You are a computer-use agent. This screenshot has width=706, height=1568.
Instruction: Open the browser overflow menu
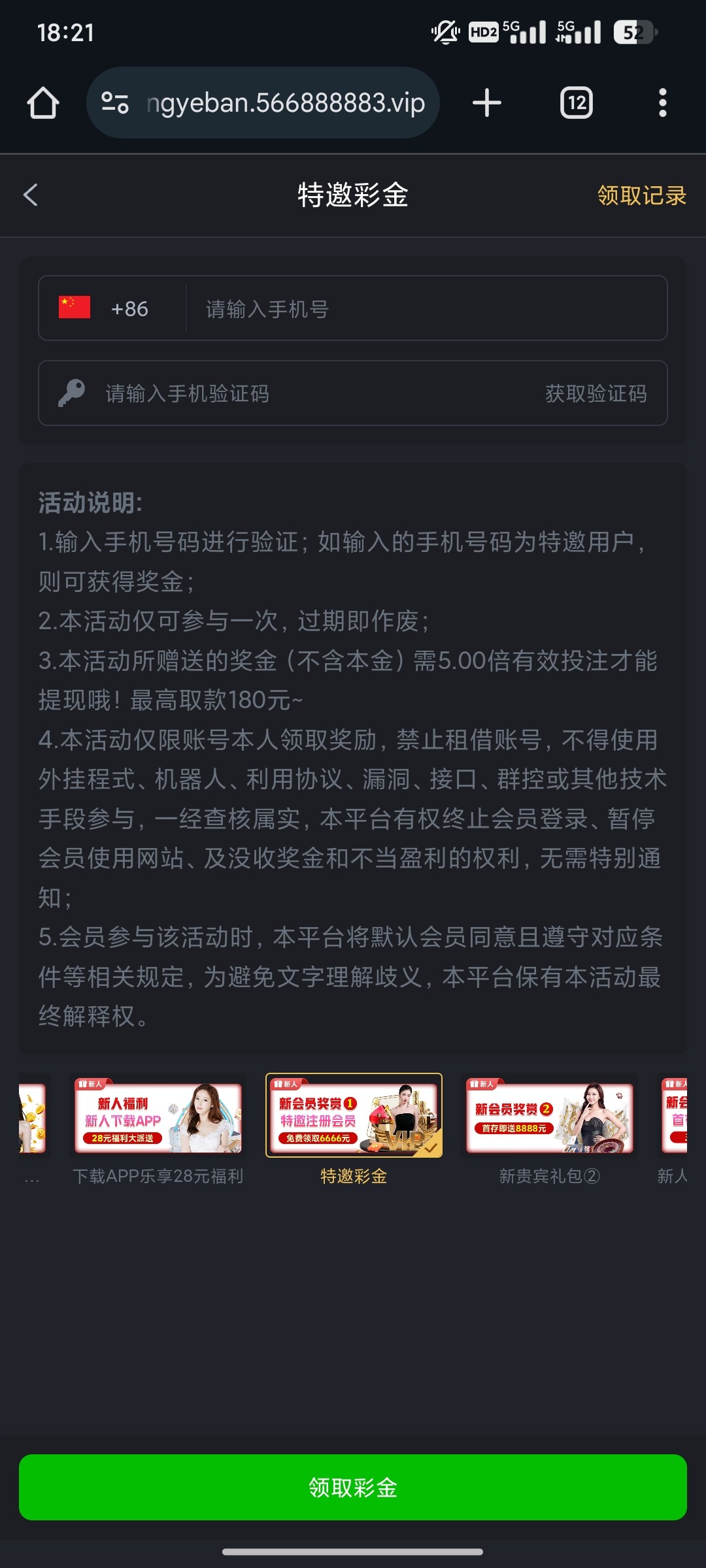click(662, 103)
